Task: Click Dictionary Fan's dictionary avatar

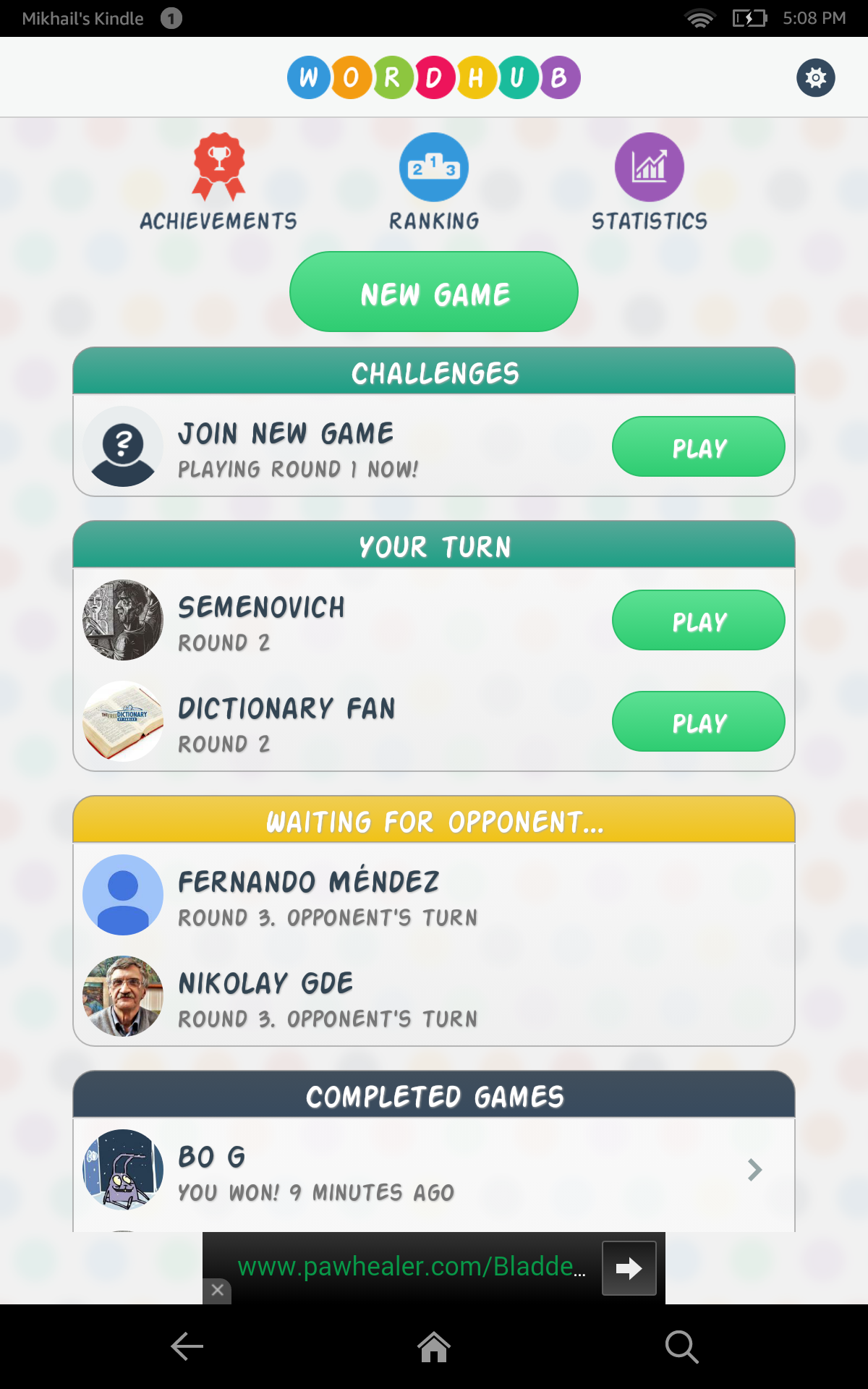Action: point(122,721)
